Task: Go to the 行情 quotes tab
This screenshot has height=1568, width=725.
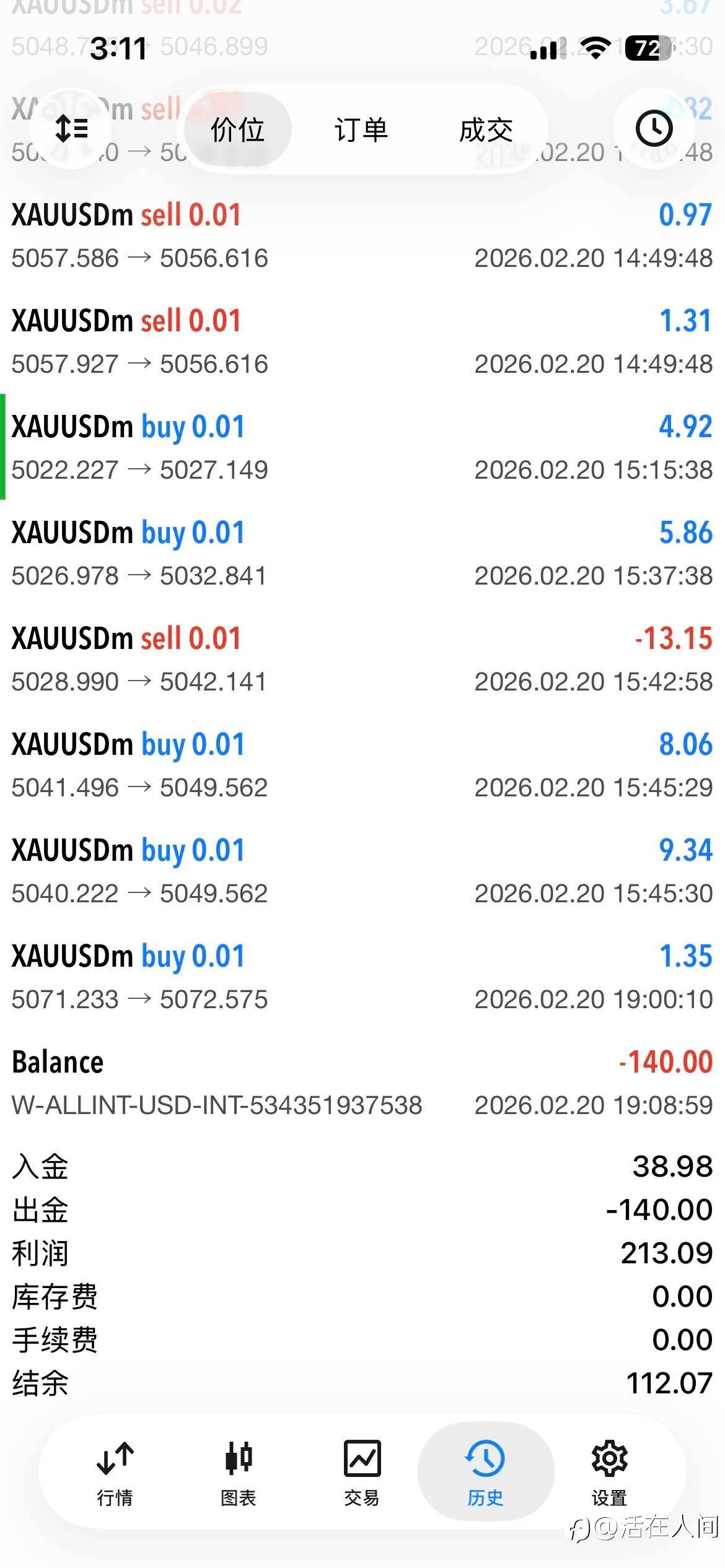Action: (x=115, y=1473)
